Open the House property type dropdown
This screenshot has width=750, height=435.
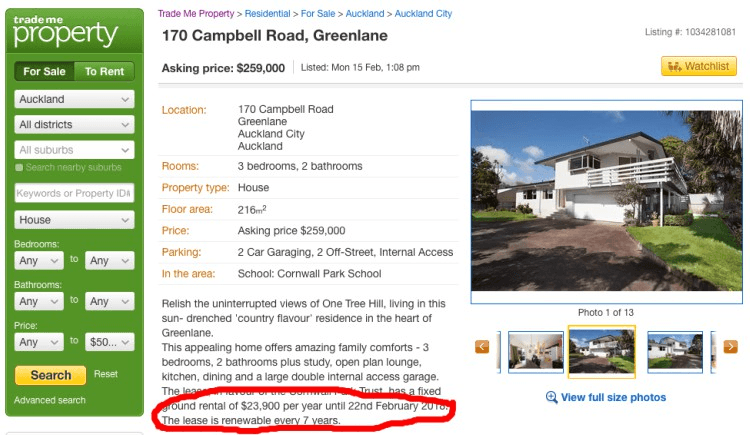[x=74, y=219]
